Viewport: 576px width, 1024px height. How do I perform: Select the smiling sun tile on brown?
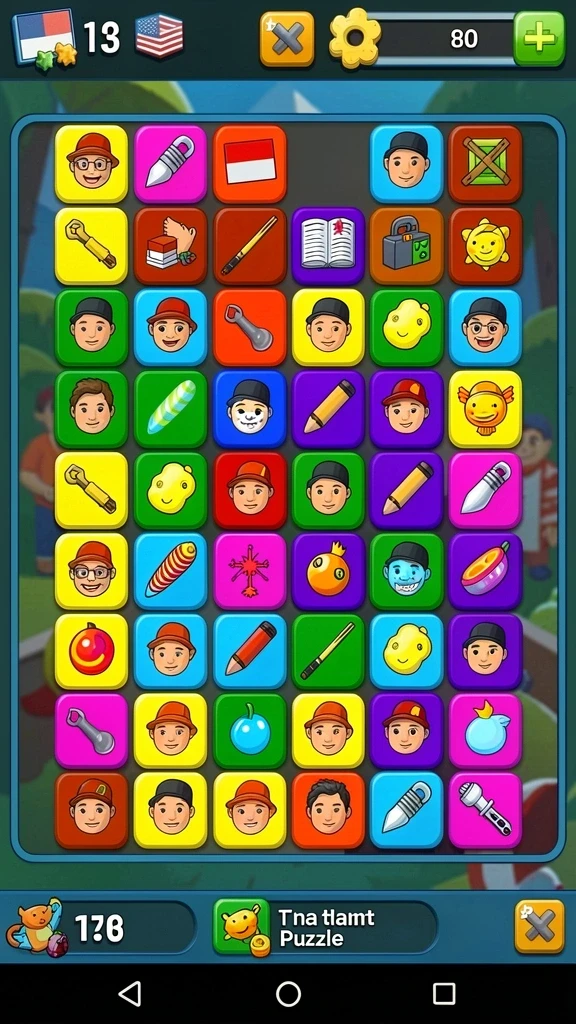coord(485,246)
